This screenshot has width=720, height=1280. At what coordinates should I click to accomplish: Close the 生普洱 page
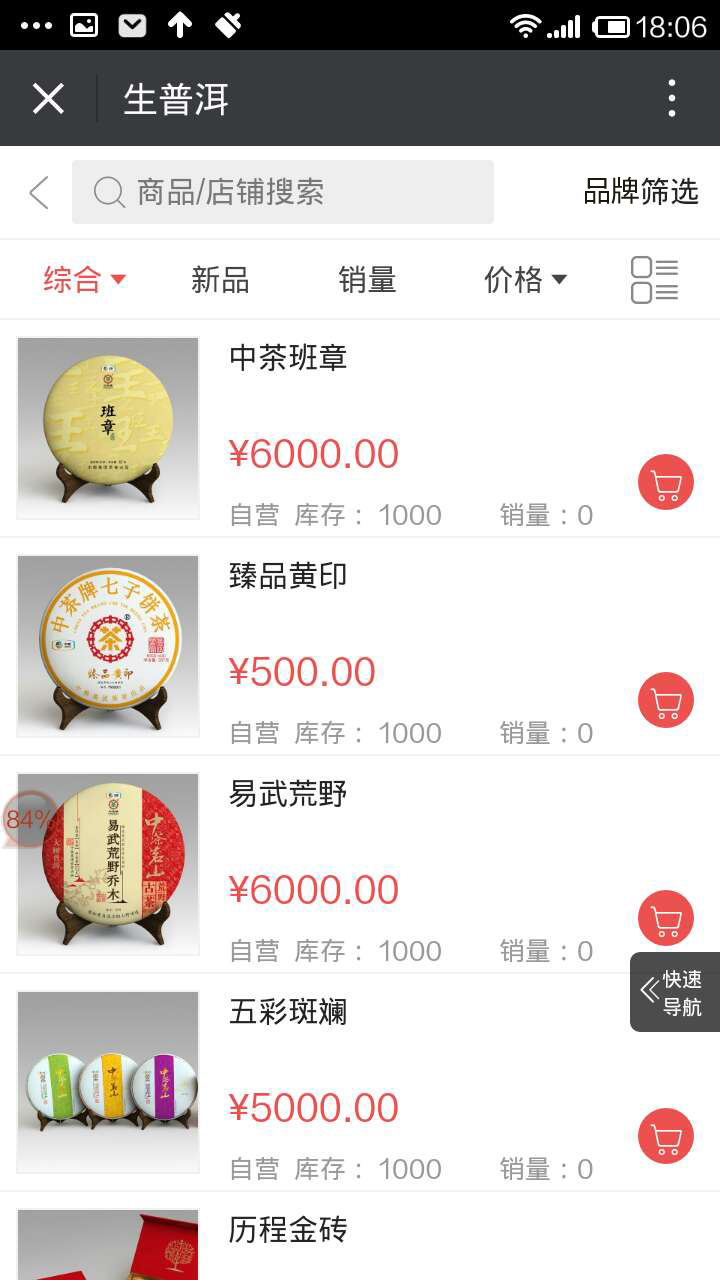point(48,99)
